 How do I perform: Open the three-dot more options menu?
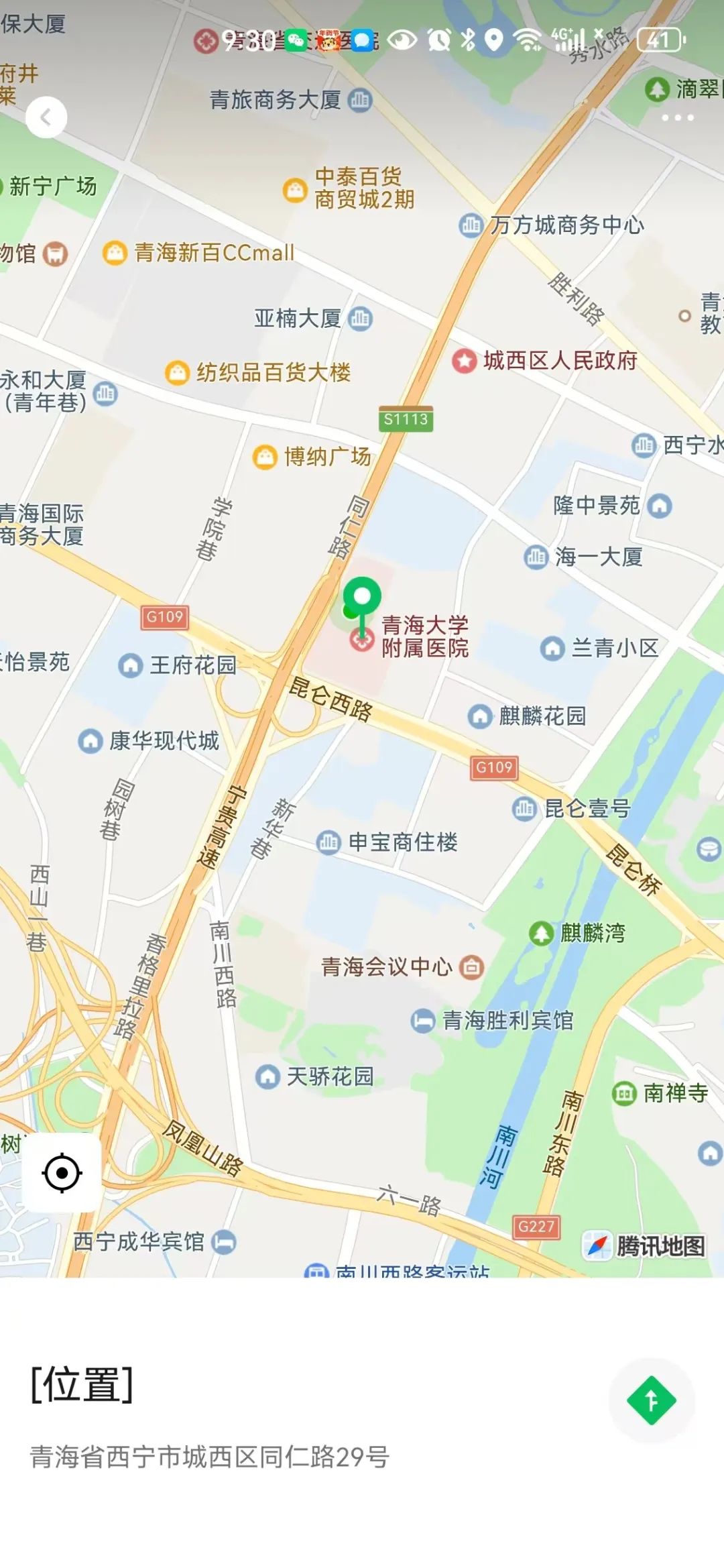tap(677, 118)
